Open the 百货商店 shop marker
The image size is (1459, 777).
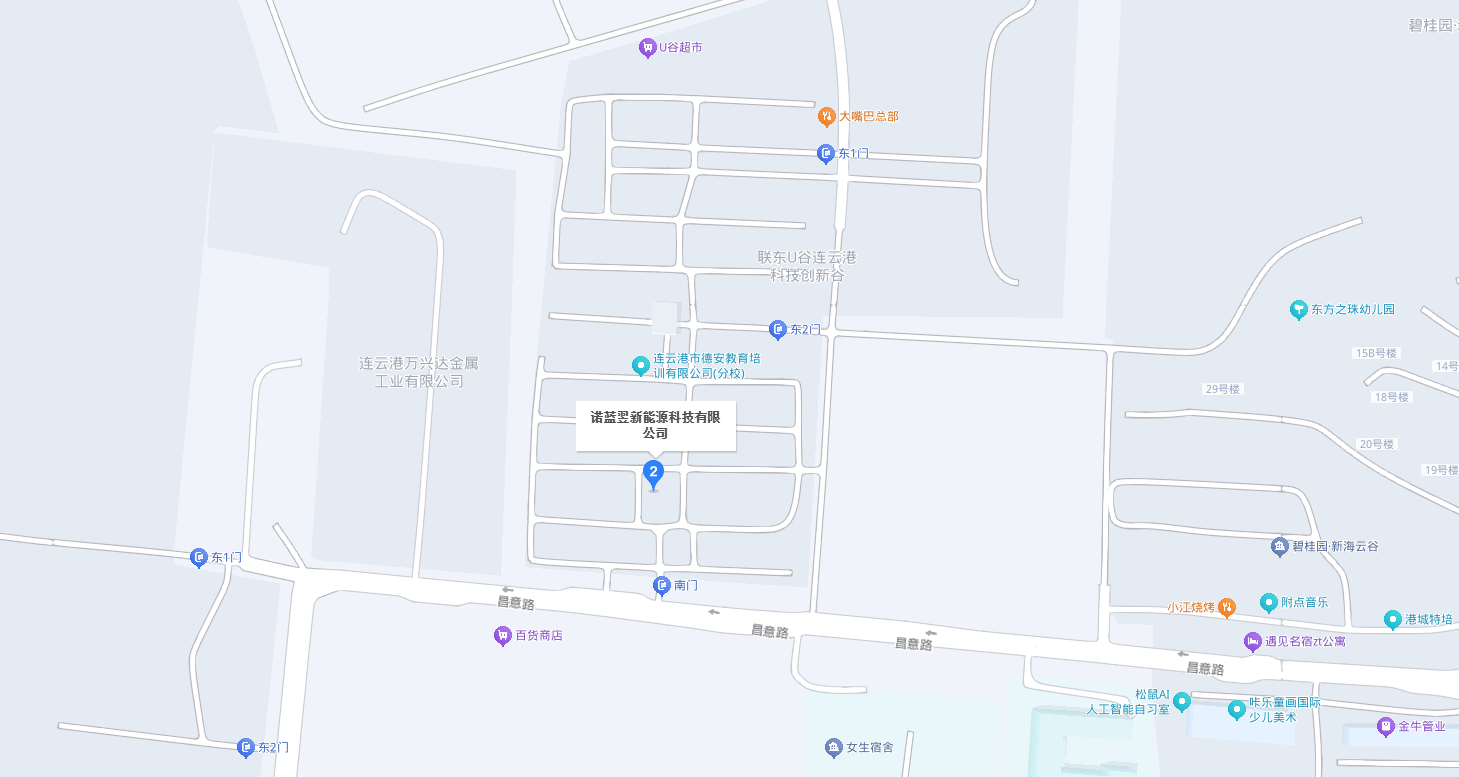(503, 635)
